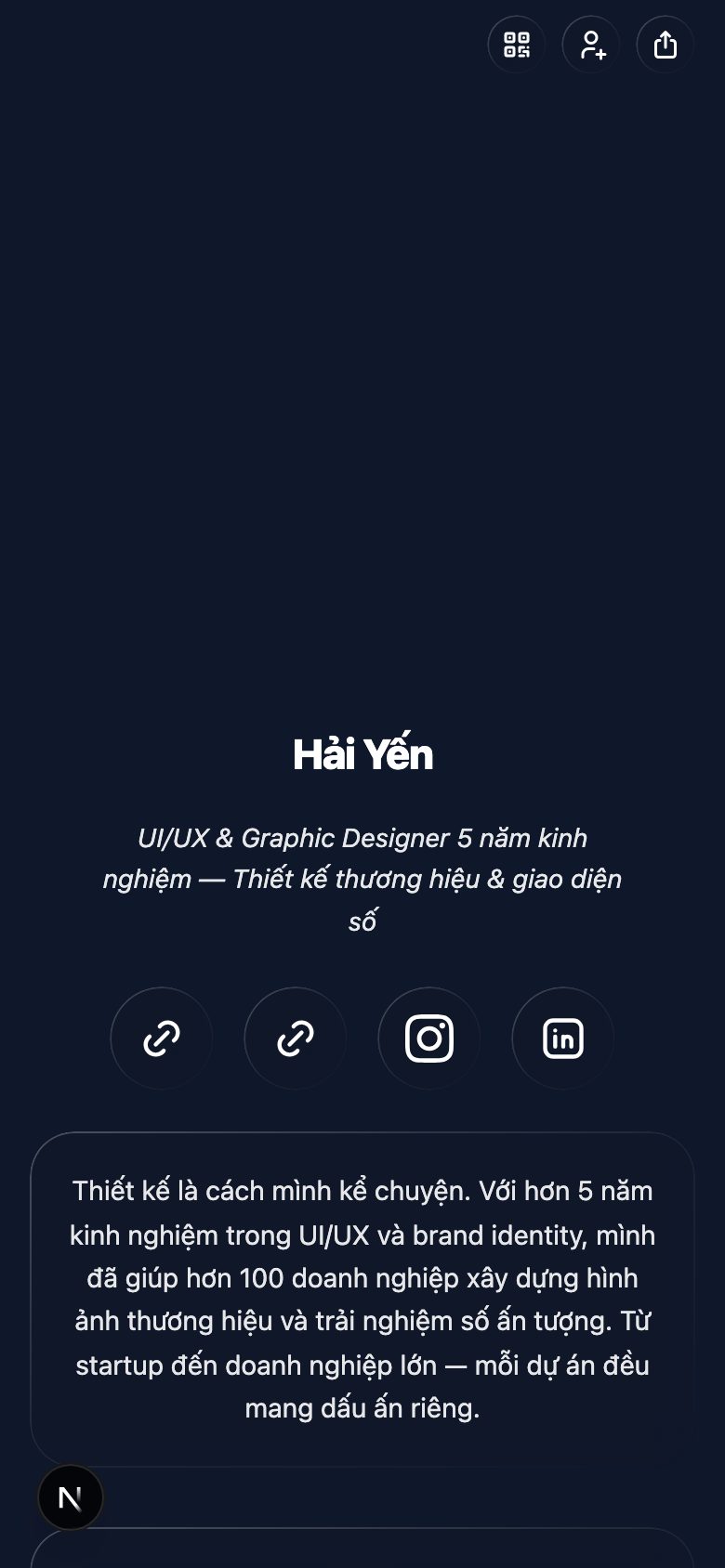This screenshot has width=725, height=1568.
Task: Select the UI/UX designer tagline text
Action: [362, 878]
